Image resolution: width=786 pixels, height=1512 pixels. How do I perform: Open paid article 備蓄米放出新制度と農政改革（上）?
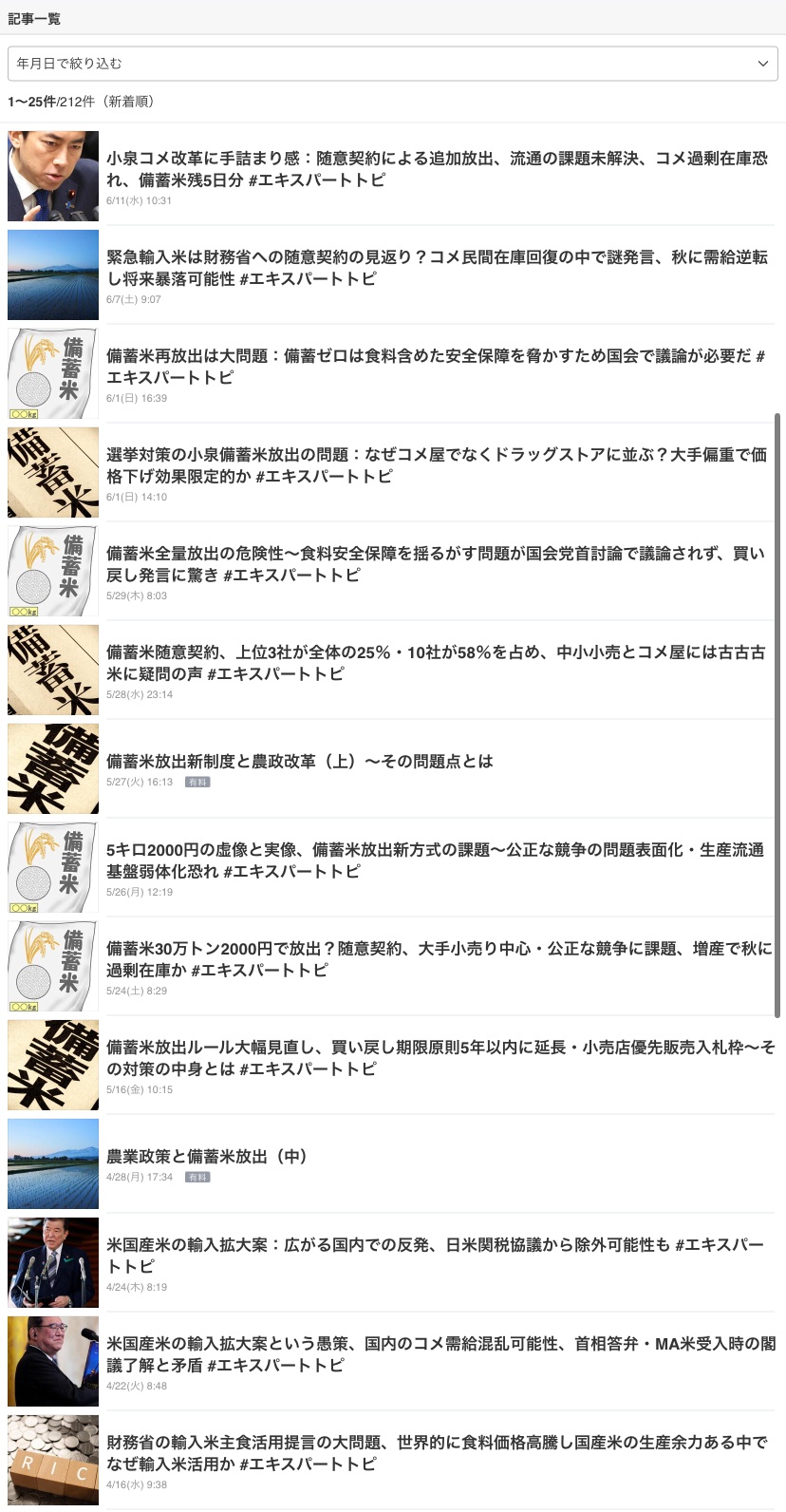(391, 768)
